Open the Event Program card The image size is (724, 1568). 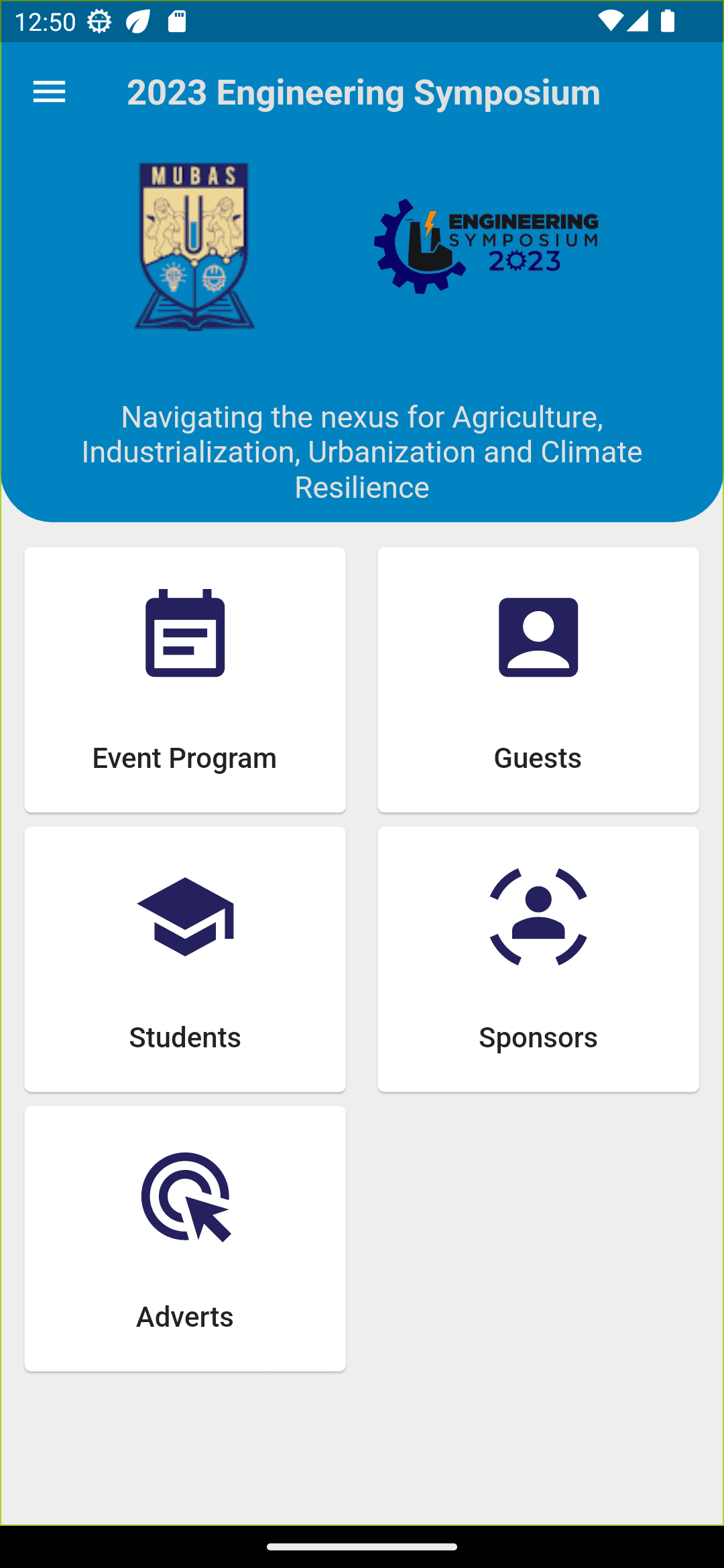(x=185, y=679)
